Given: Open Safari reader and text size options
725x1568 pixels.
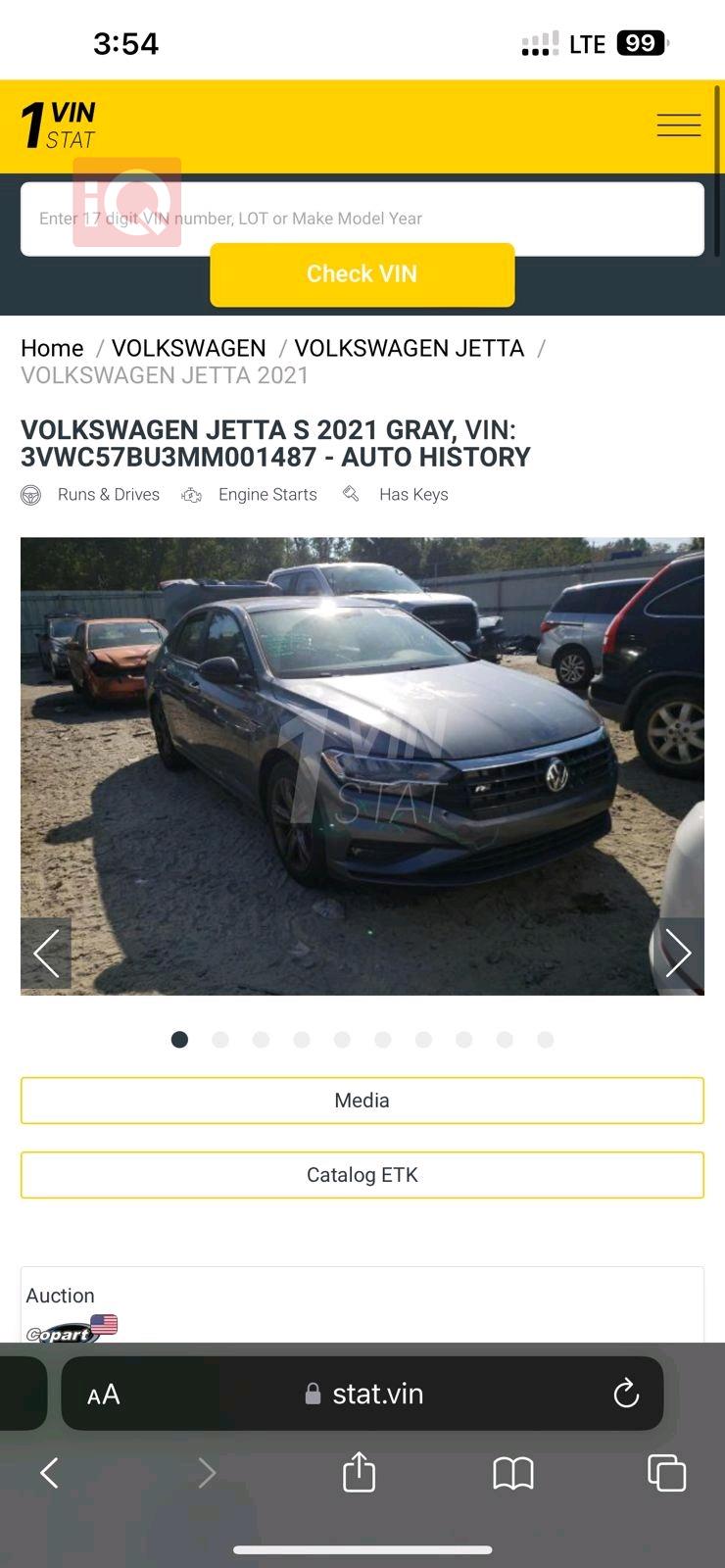Looking at the screenshot, I should point(104,1395).
